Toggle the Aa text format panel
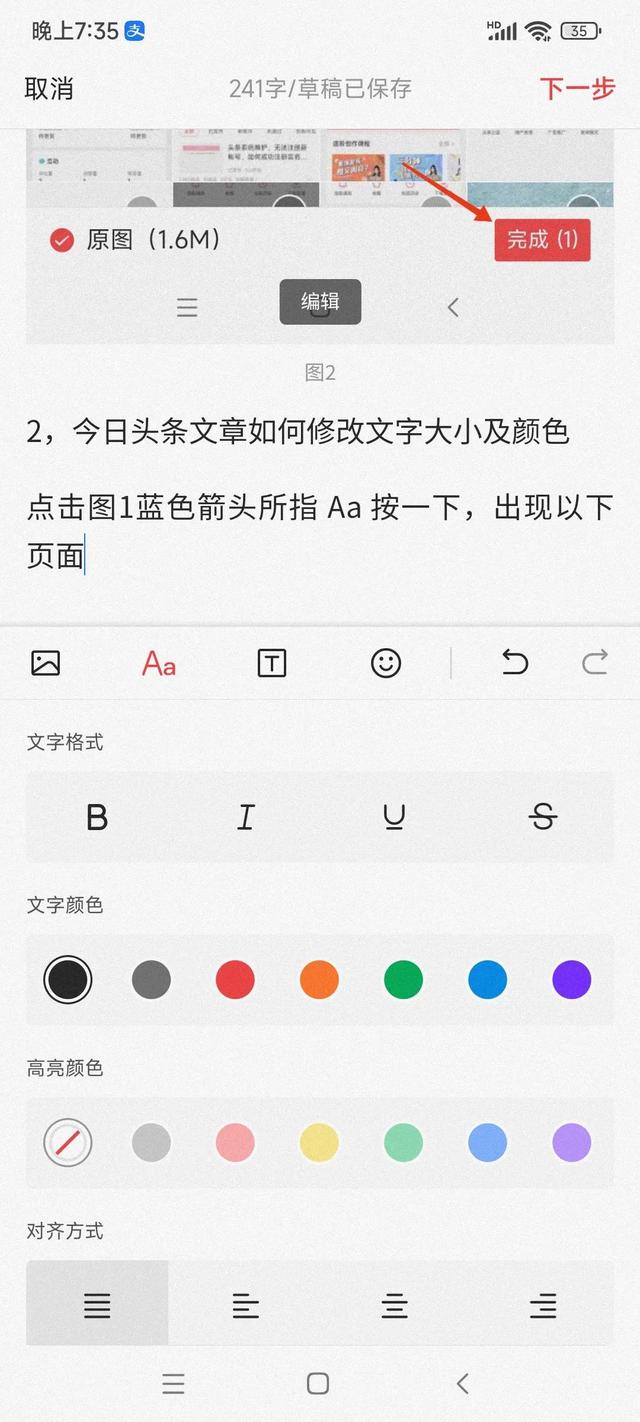The width and height of the screenshot is (640, 1422). pos(159,662)
